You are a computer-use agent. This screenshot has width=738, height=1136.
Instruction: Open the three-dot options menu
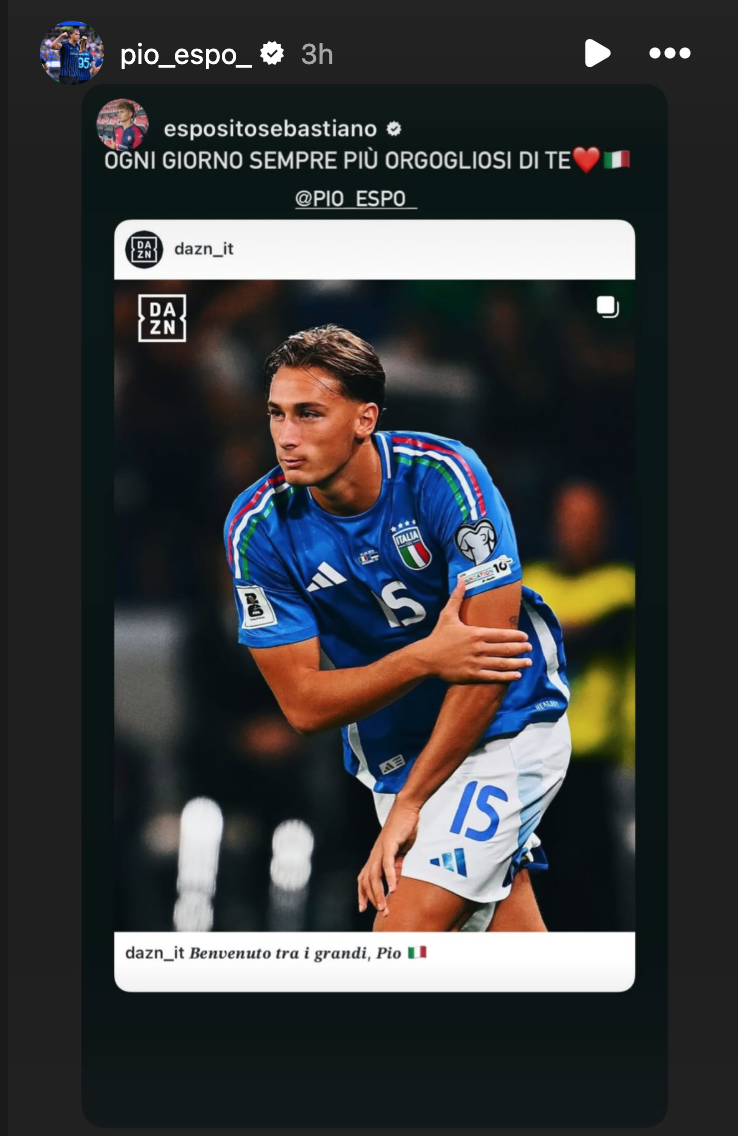[669, 54]
